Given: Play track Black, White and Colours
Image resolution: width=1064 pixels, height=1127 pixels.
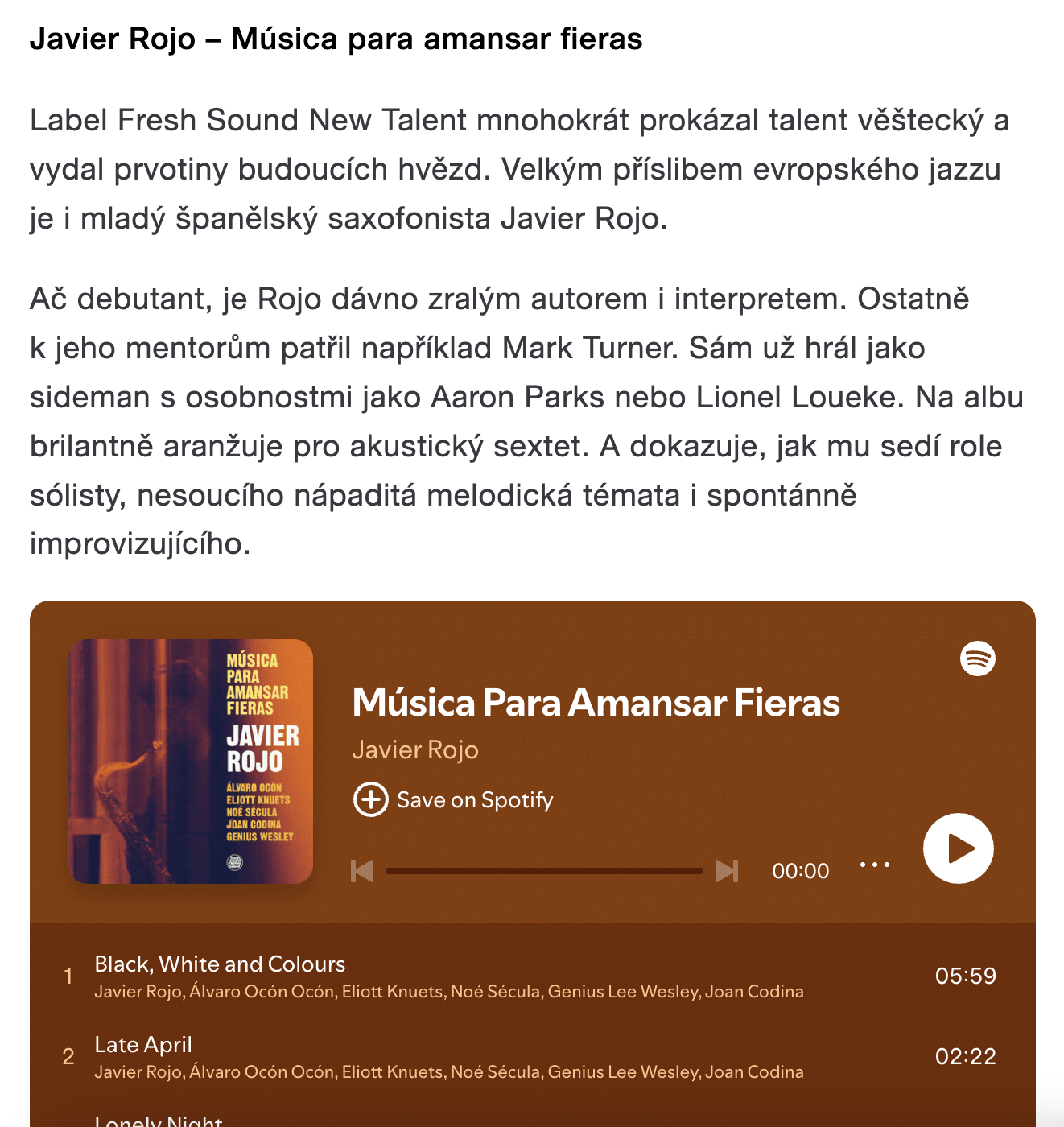Looking at the screenshot, I should (220, 964).
